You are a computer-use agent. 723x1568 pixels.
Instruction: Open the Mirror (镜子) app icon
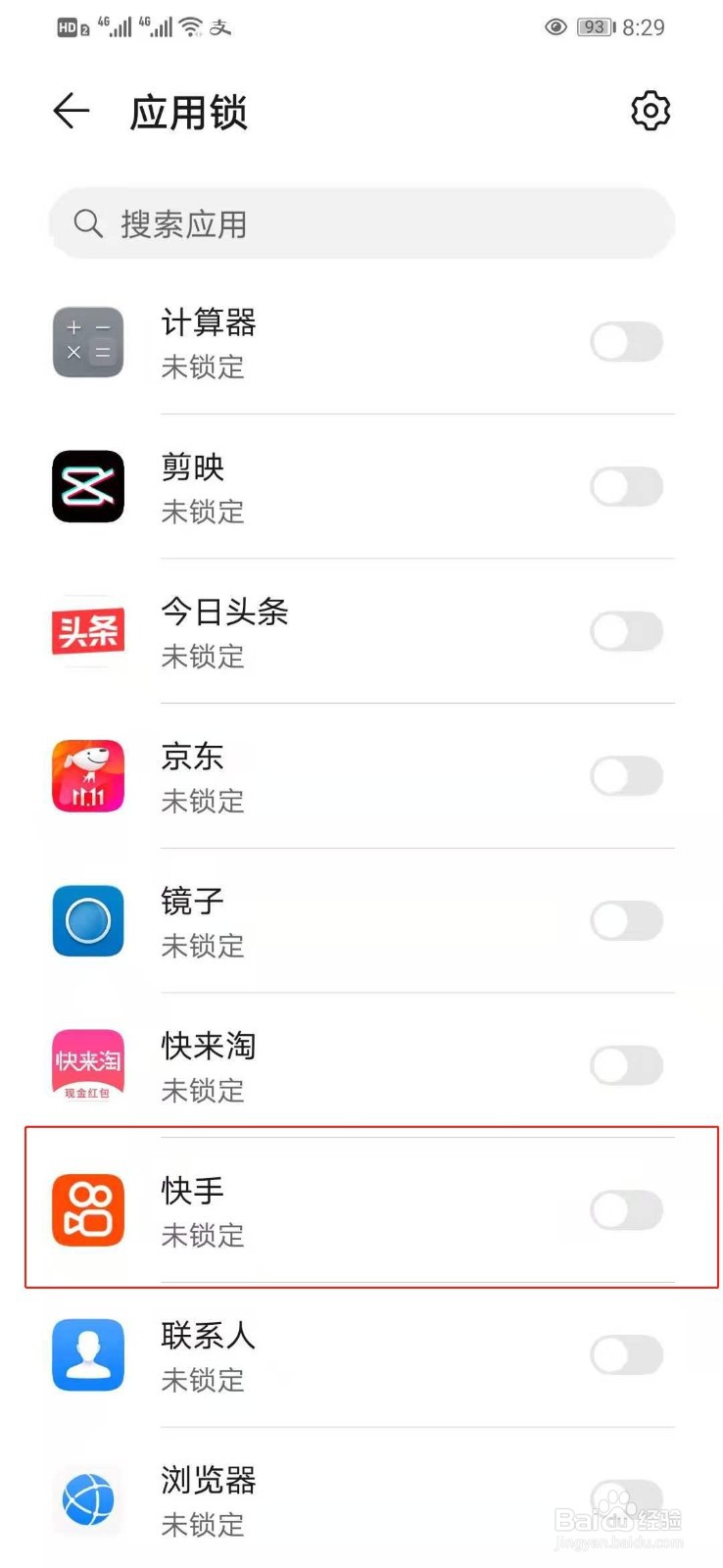[87, 920]
